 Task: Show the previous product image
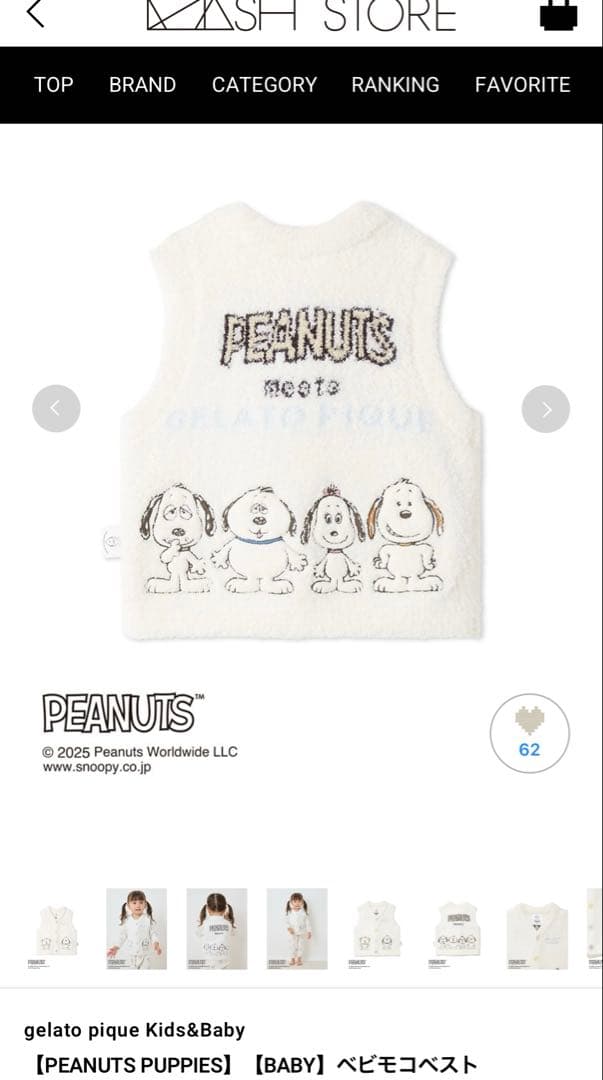click(56, 408)
